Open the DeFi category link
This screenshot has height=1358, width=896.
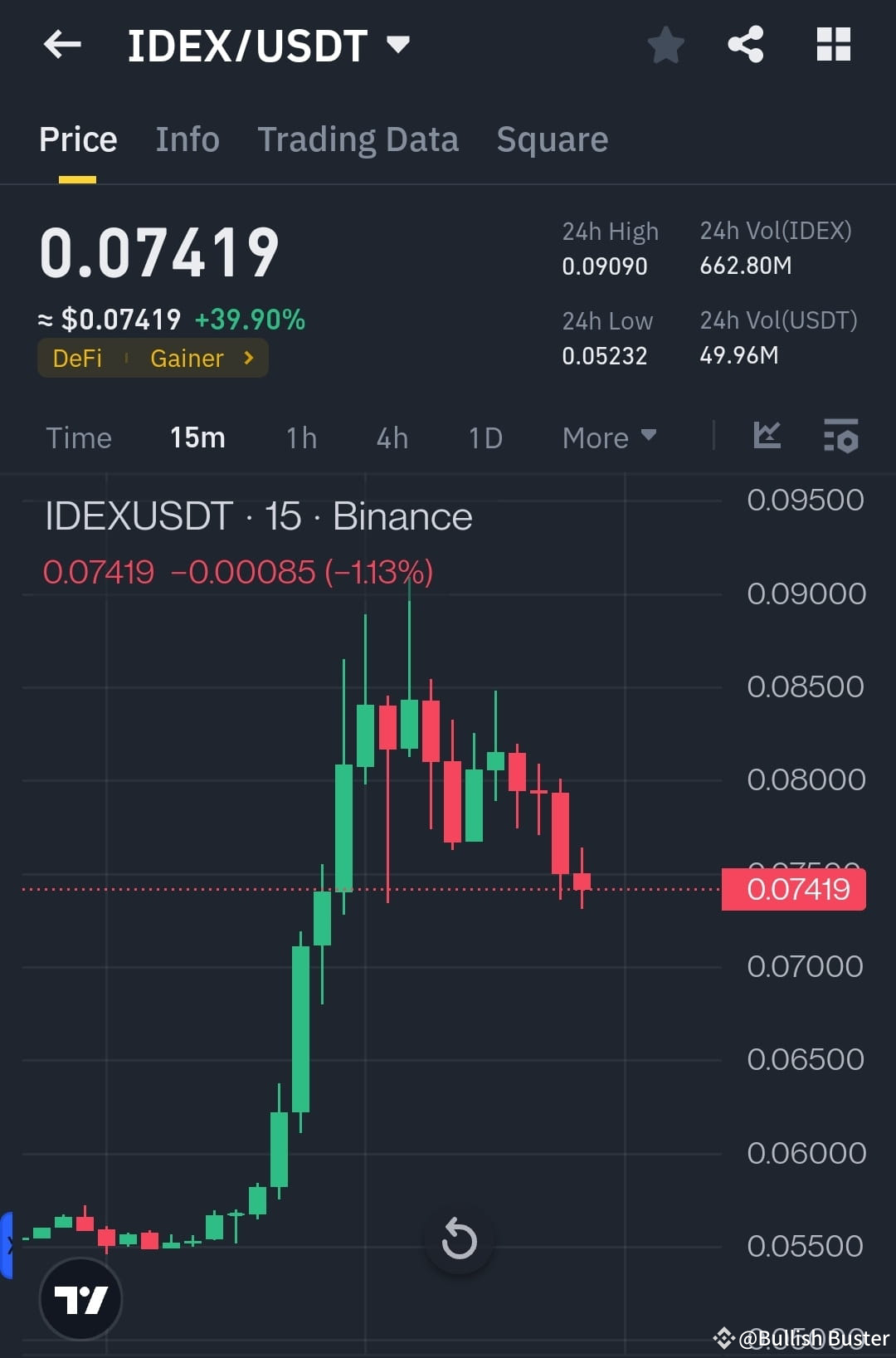click(x=79, y=358)
